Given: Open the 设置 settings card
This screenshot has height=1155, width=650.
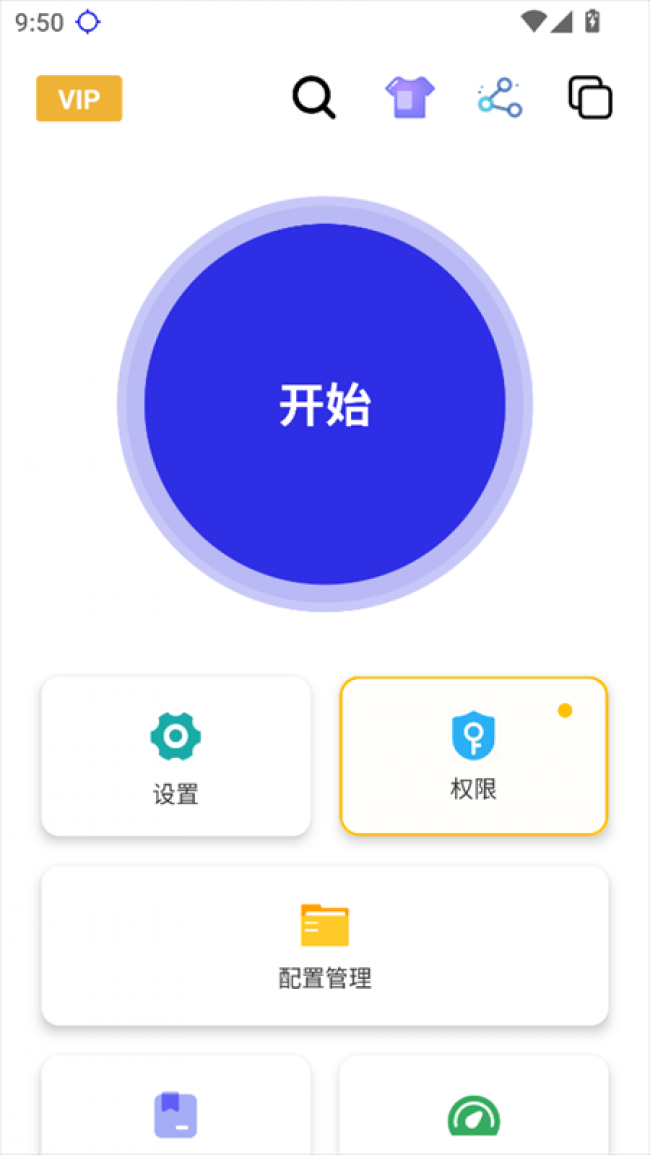Looking at the screenshot, I should coord(176,756).
